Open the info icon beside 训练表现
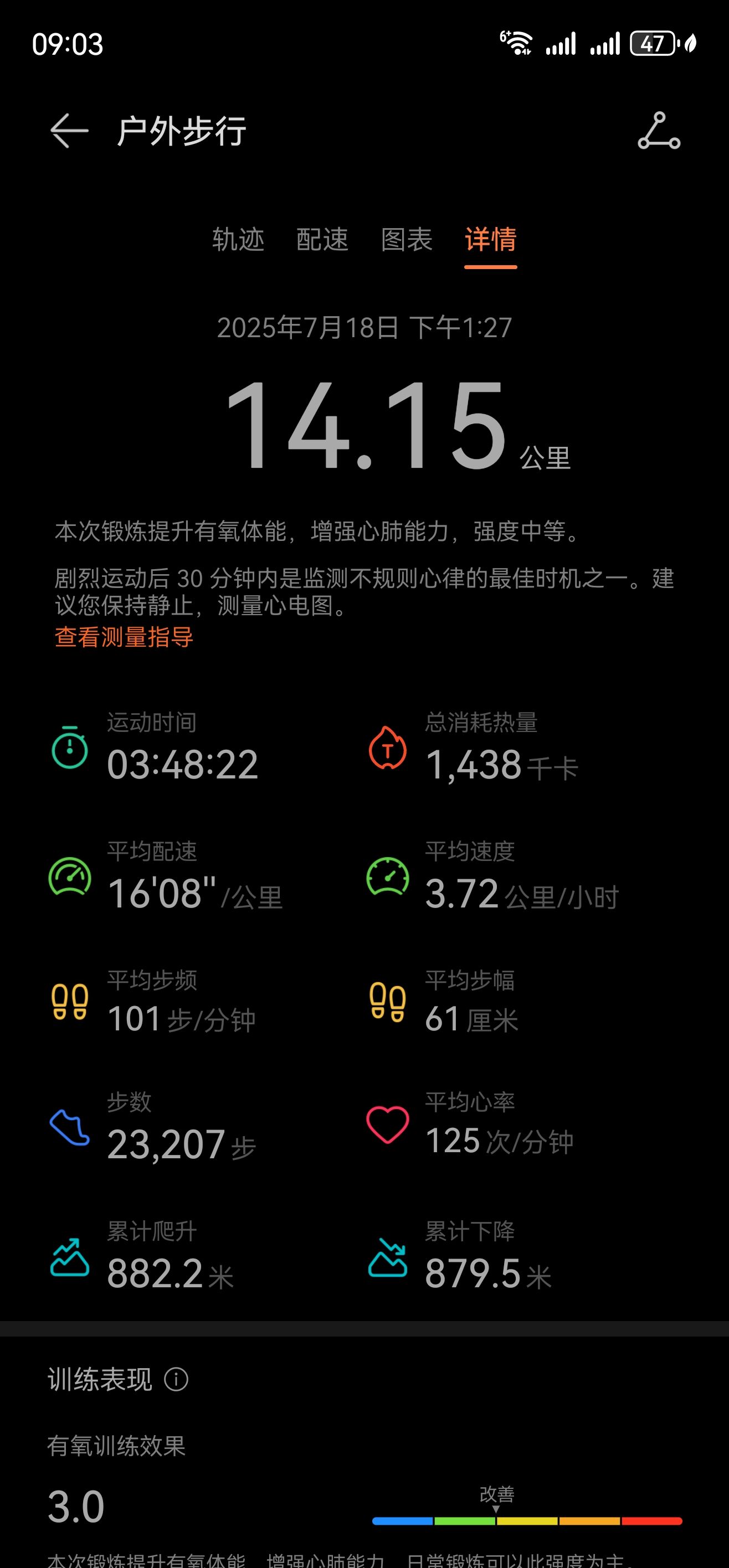This screenshot has width=729, height=1568. coord(176,1379)
